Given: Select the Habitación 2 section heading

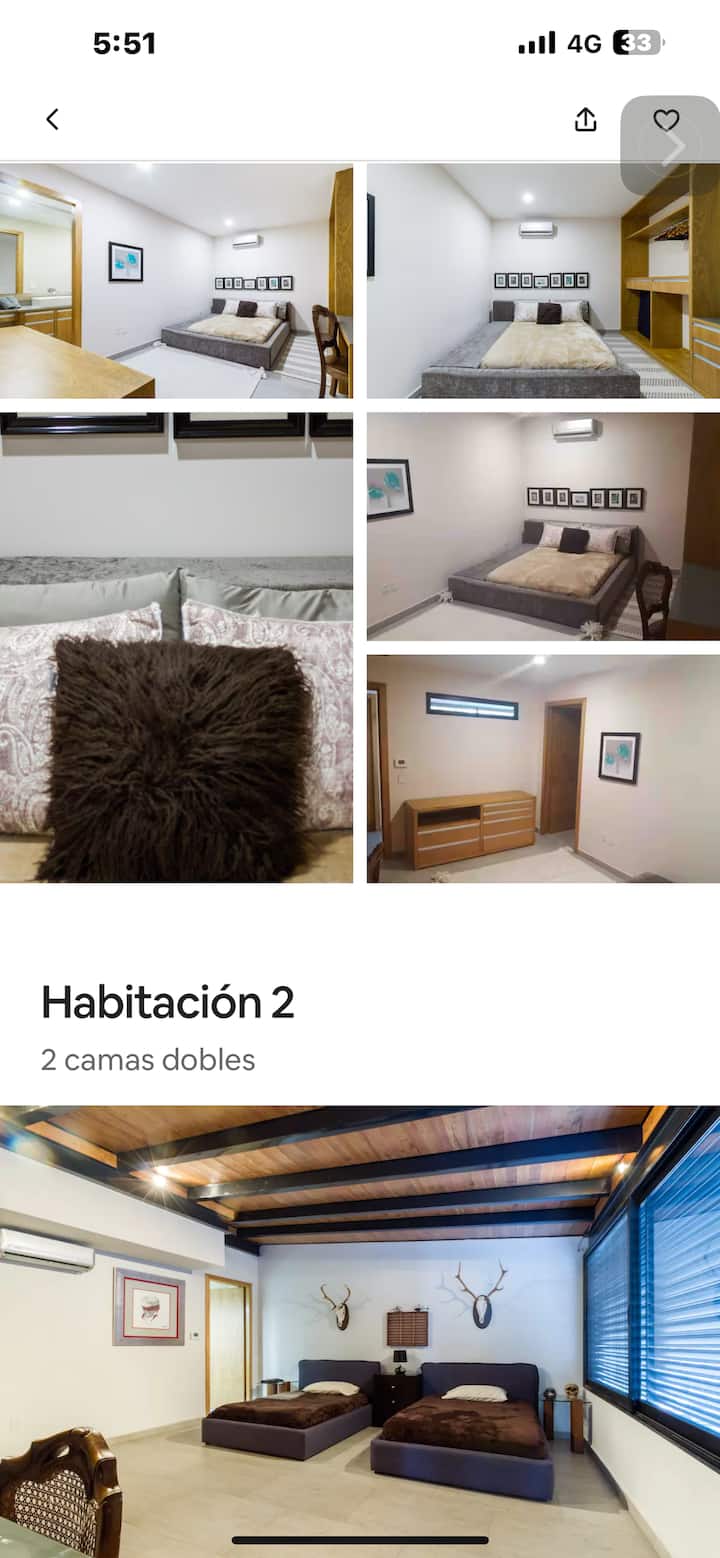Looking at the screenshot, I should [168, 1001].
